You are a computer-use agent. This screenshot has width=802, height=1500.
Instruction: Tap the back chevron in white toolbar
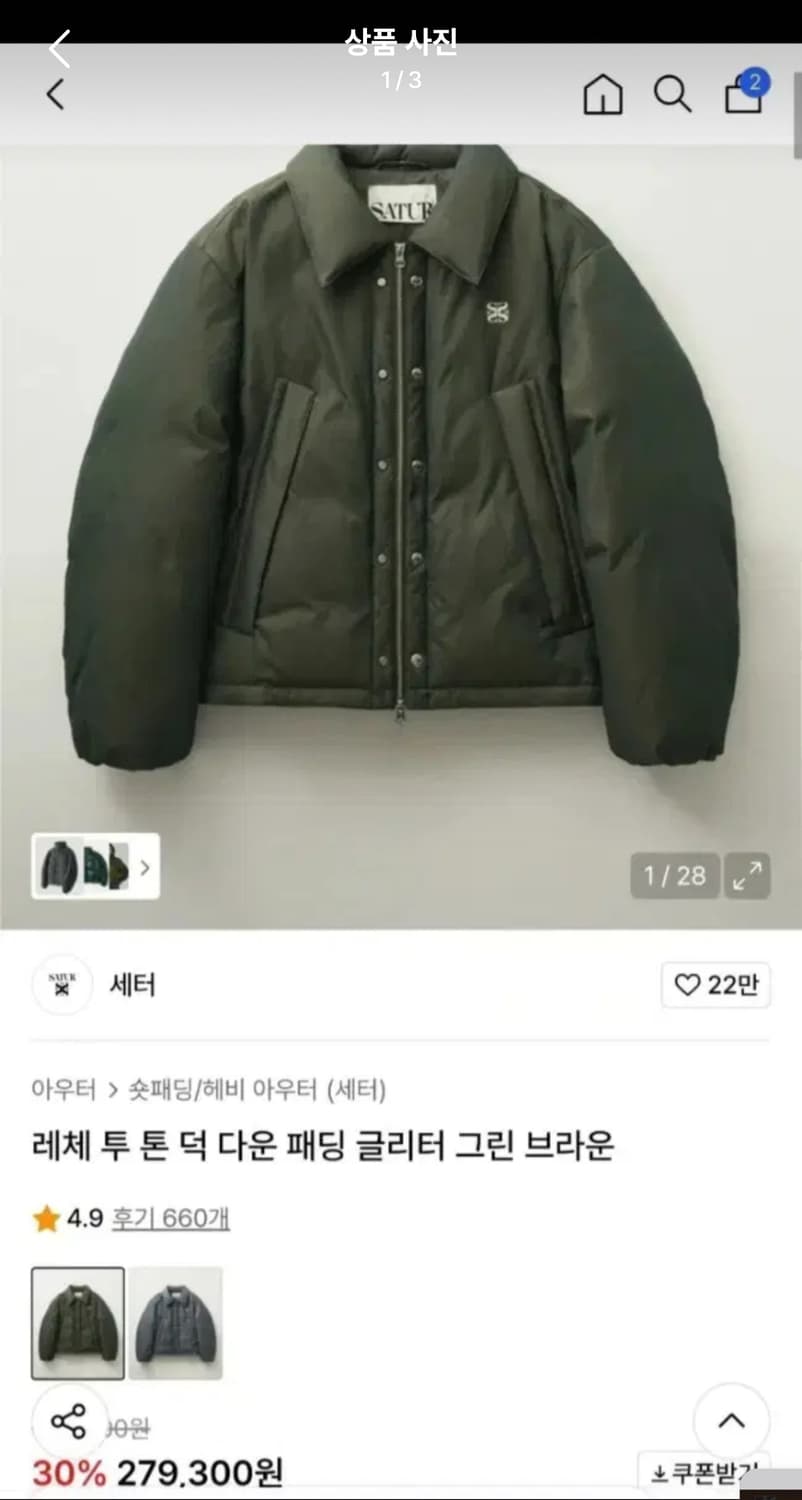(x=52, y=96)
